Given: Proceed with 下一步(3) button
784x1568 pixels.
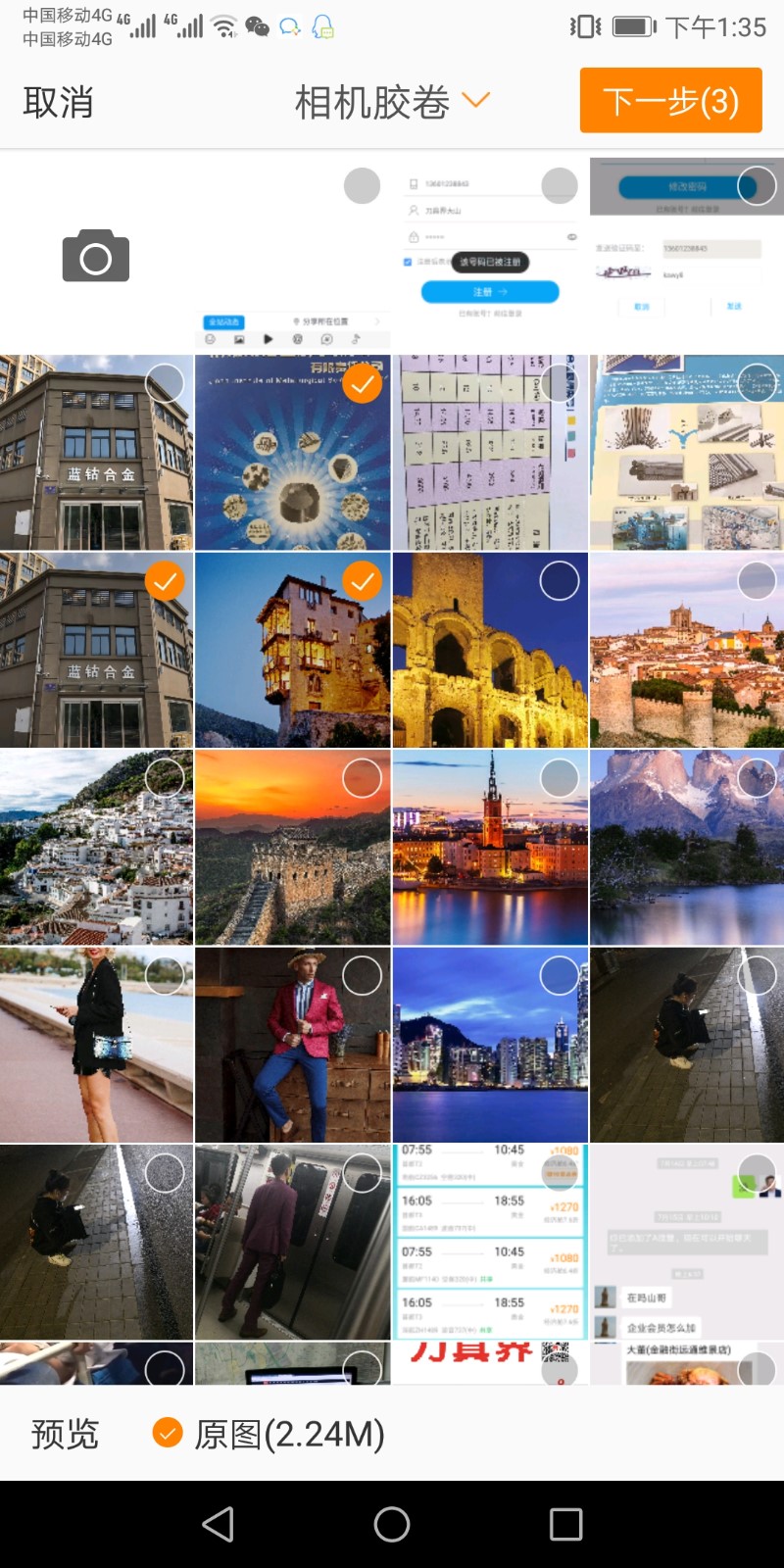Looking at the screenshot, I should (x=670, y=101).
